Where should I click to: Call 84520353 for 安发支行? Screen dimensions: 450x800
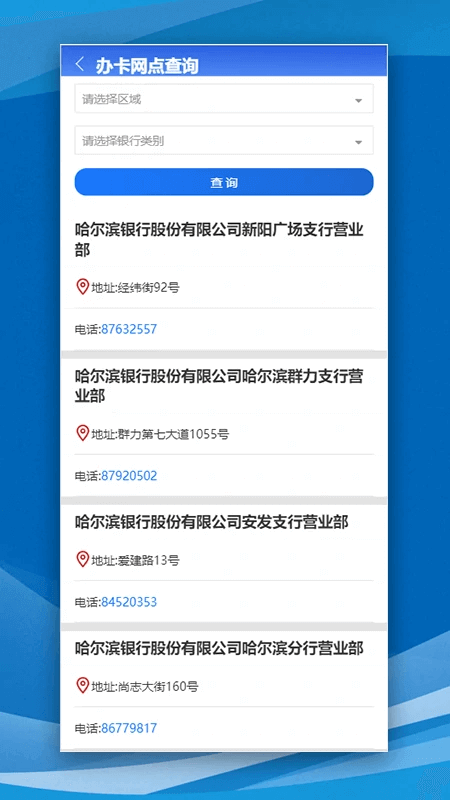(x=129, y=602)
